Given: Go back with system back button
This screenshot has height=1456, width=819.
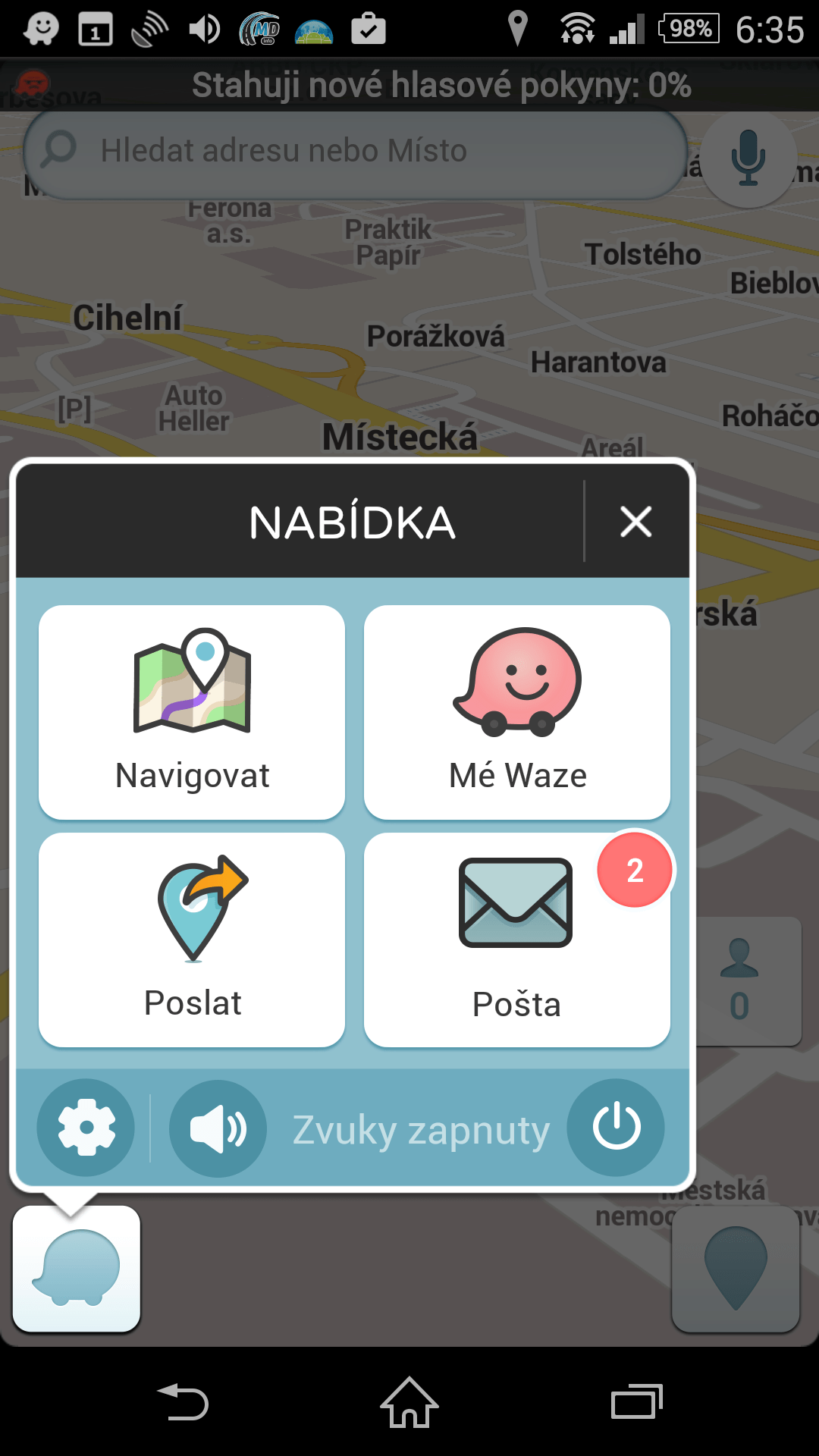Looking at the screenshot, I should click(x=183, y=1402).
